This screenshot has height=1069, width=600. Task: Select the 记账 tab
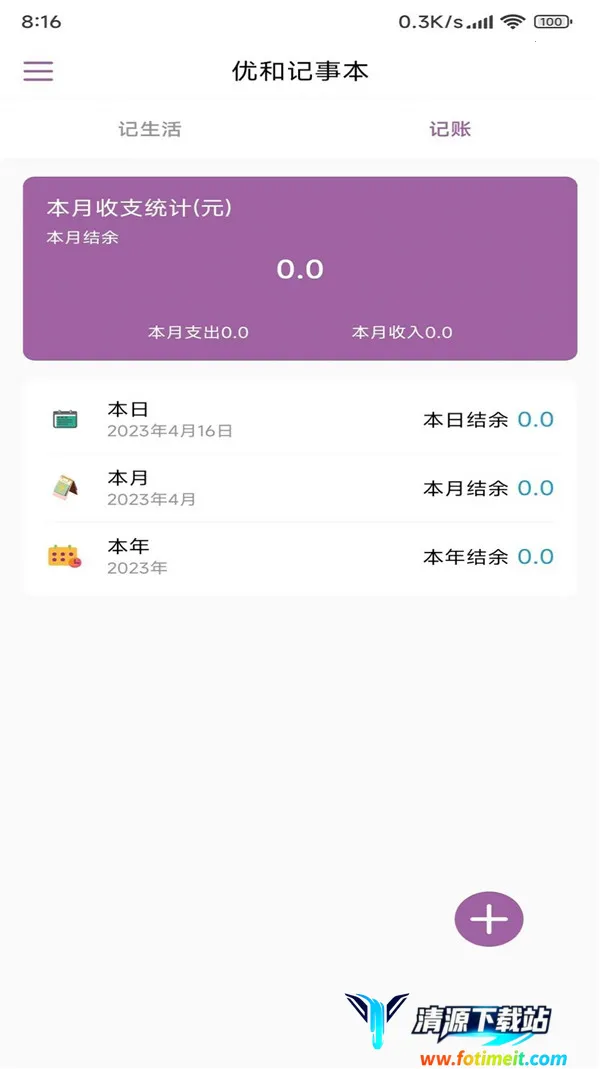(450, 129)
